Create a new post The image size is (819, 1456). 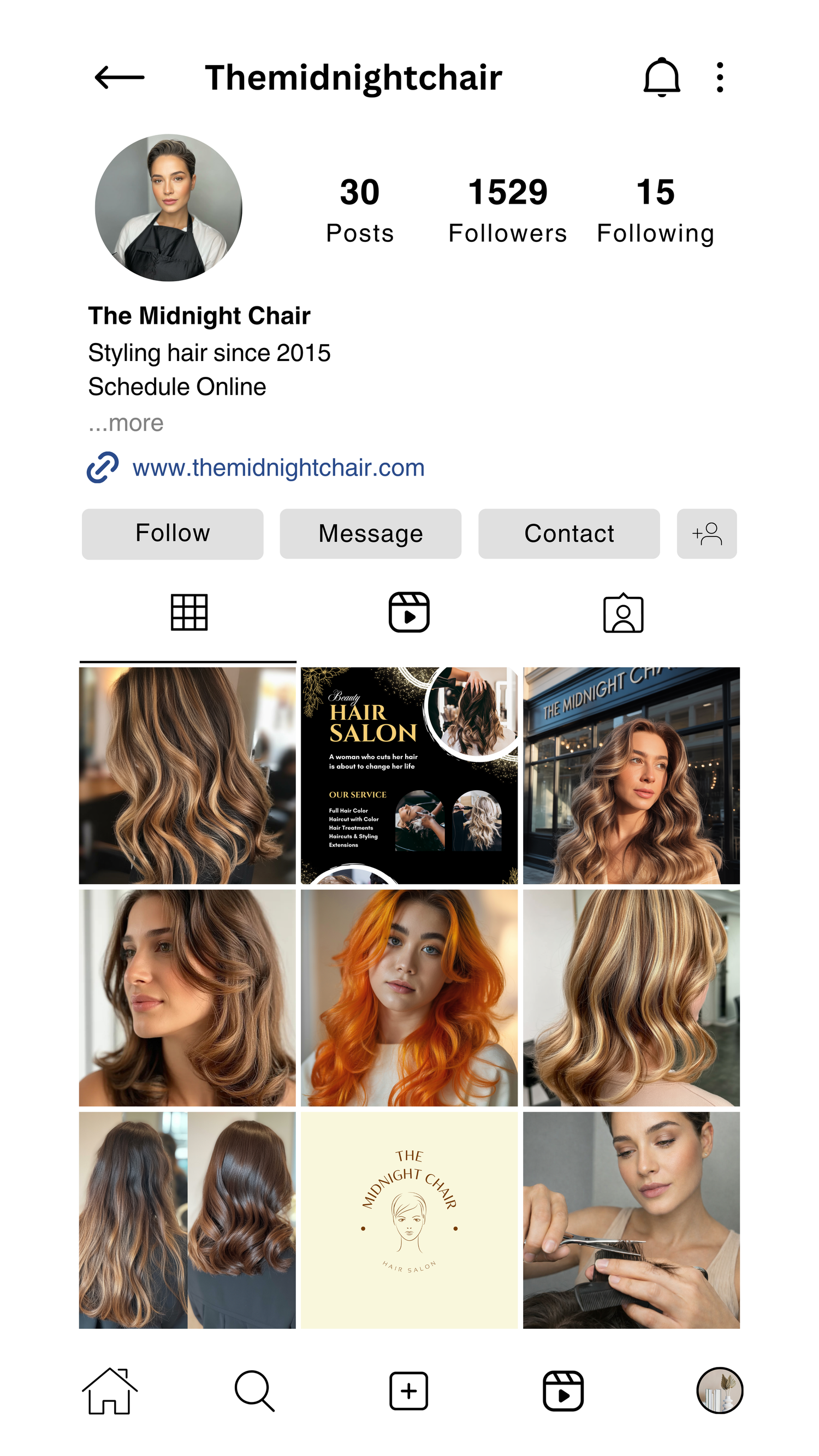408,1391
